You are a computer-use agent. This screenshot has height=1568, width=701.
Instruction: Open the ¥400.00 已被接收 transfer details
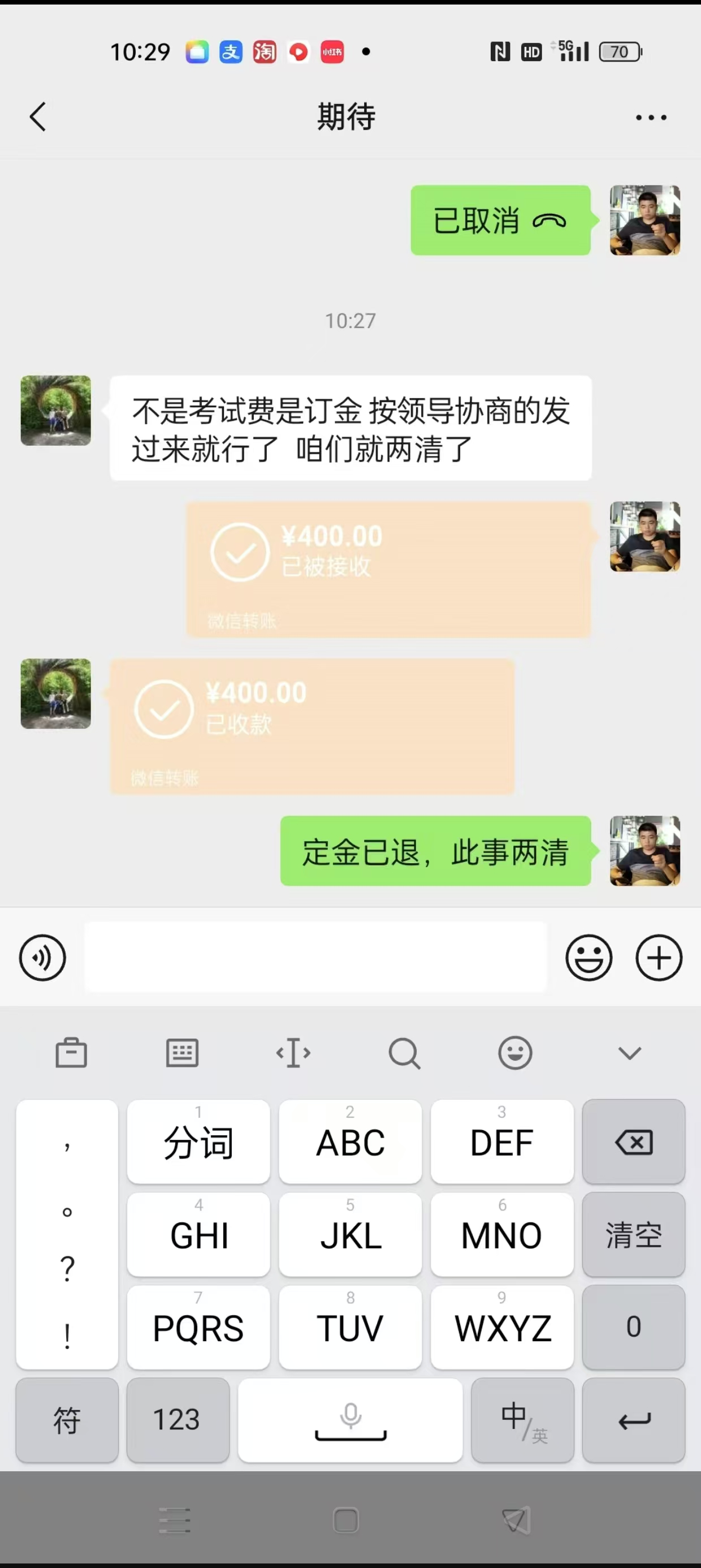[388, 570]
